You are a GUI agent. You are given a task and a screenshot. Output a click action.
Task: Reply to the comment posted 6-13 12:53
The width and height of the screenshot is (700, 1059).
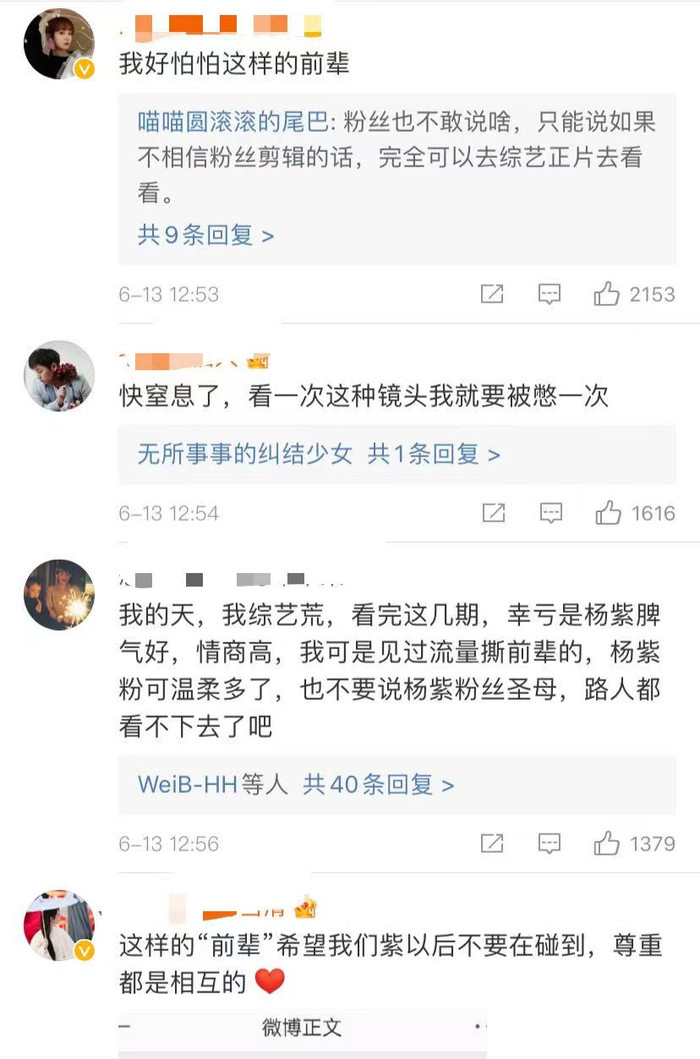click(549, 294)
